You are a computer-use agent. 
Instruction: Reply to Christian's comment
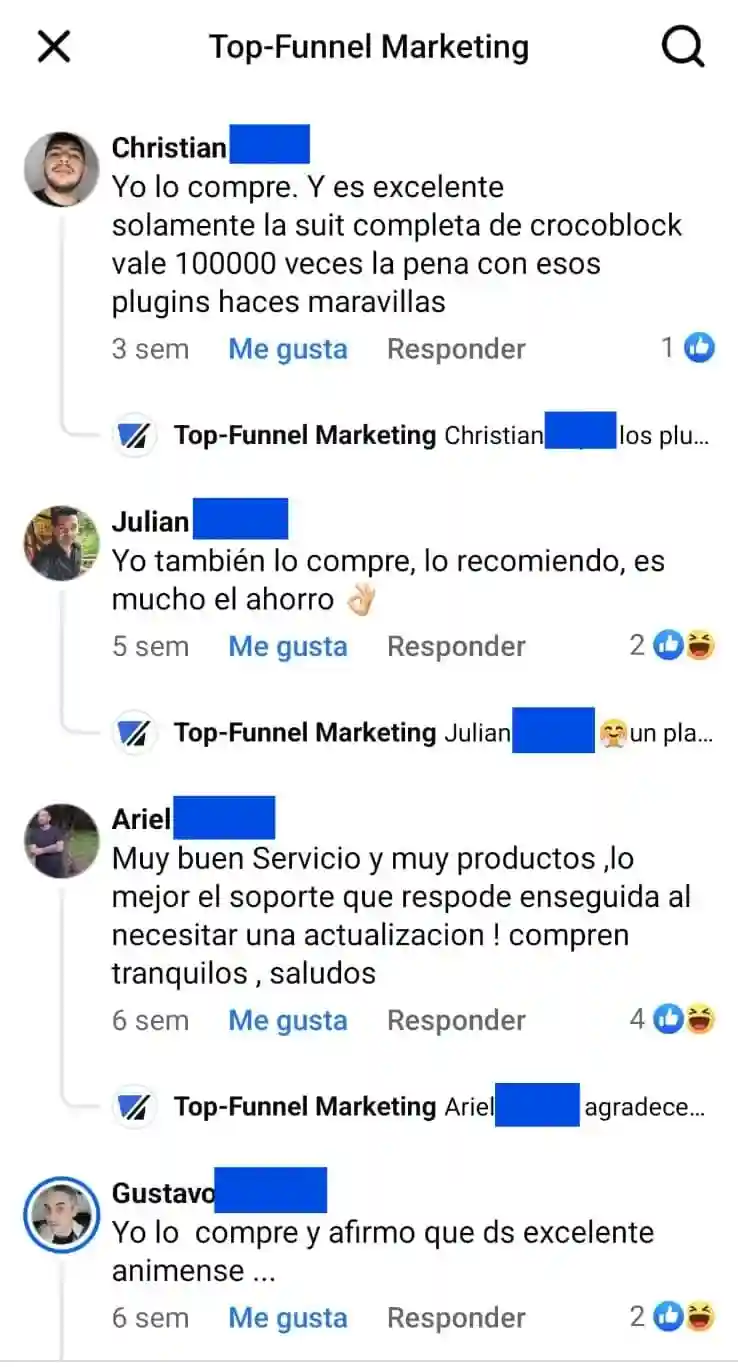click(456, 349)
